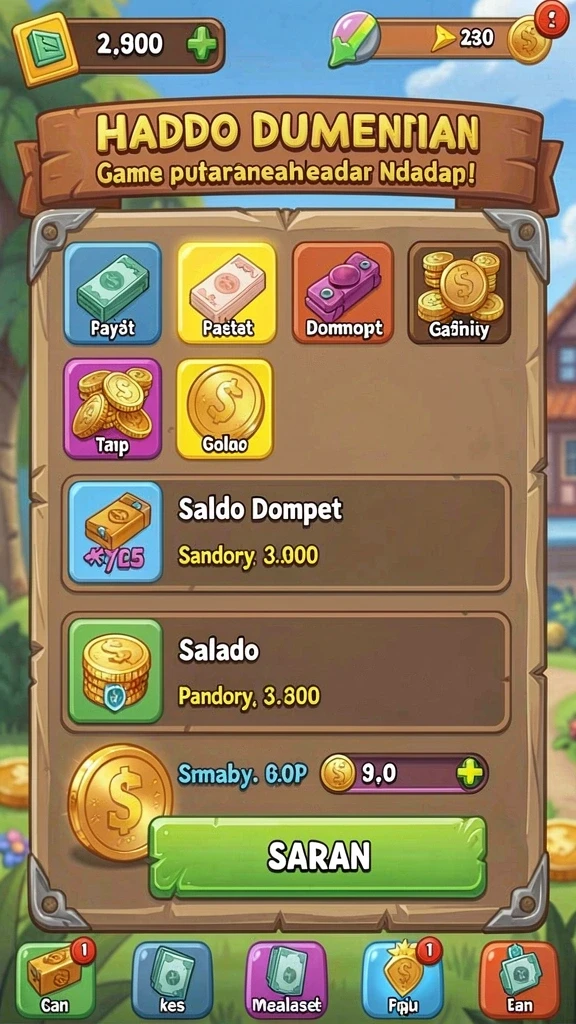Select the Pastat pink bill tile
Viewport: 576px width, 1024px height.
[x=227, y=293]
